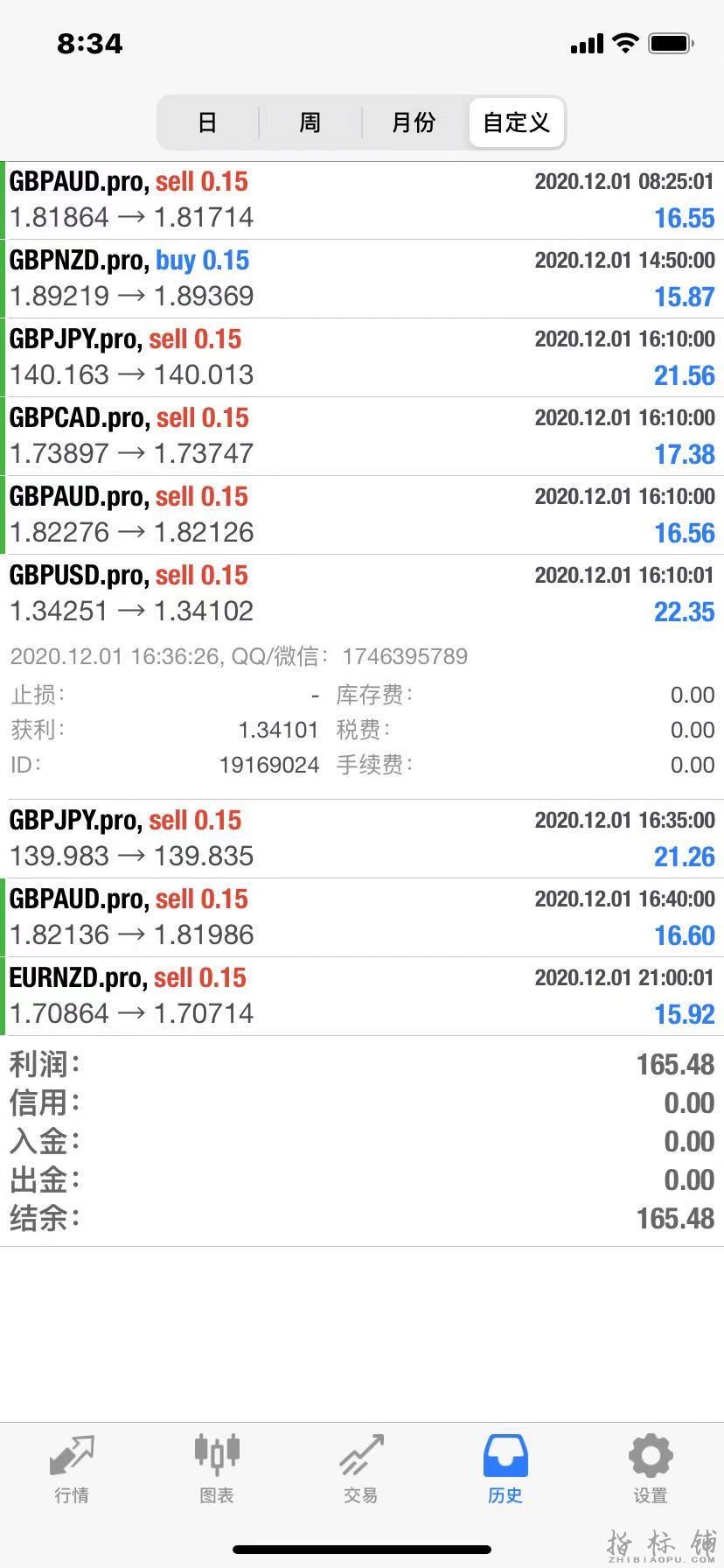Switch to the 日 (day) period
The height and width of the screenshot is (1568, 724).
pos(207,122)
